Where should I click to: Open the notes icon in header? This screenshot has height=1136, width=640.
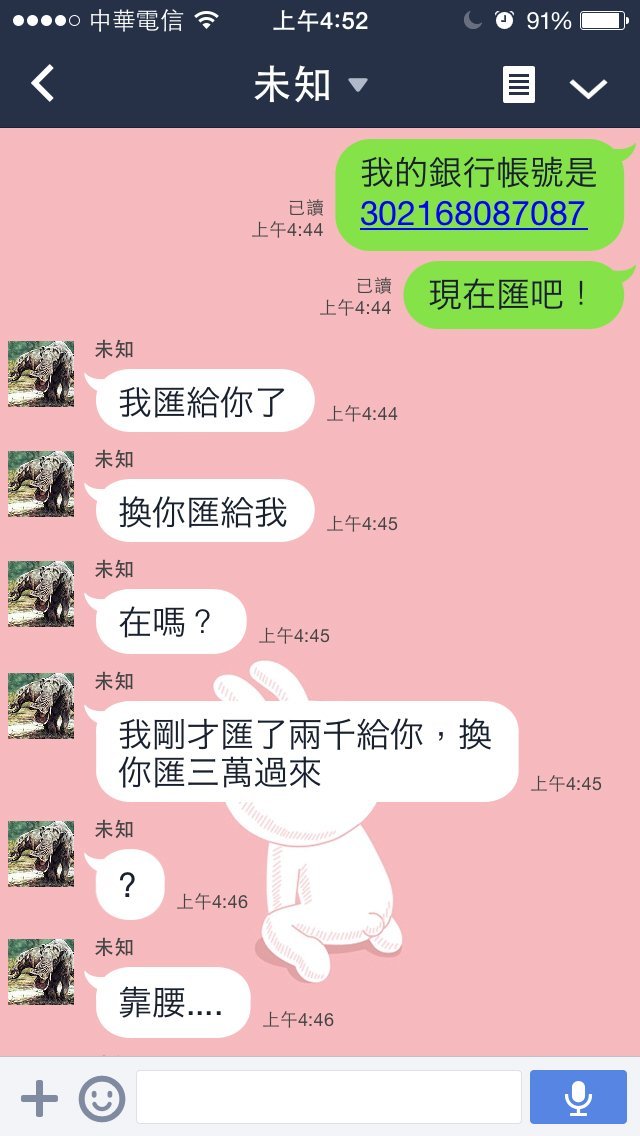point(518,85)
